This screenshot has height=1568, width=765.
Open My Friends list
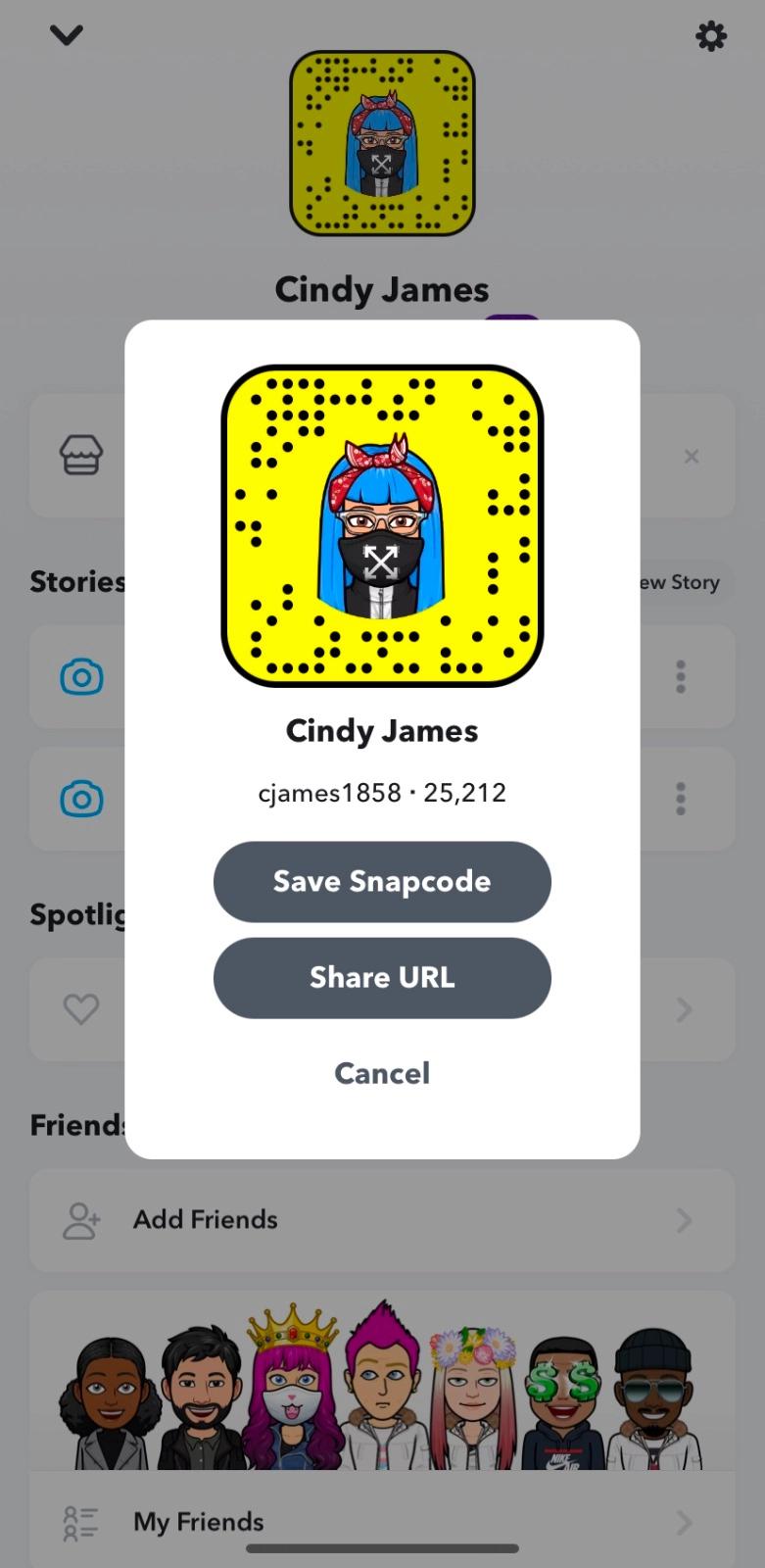[x=382, y=1521]
